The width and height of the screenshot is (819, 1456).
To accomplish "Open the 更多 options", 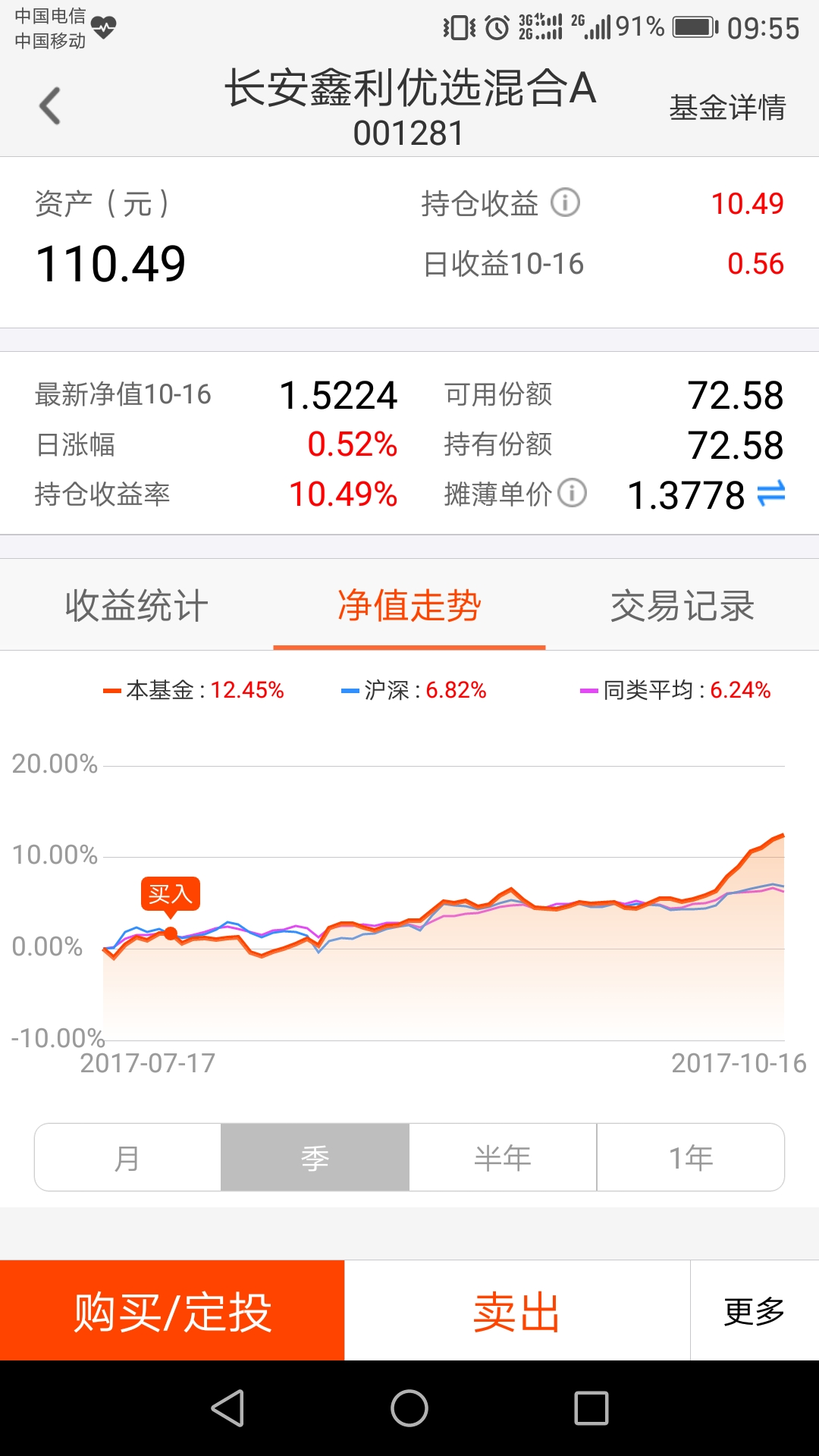I will coord(755,1310).
